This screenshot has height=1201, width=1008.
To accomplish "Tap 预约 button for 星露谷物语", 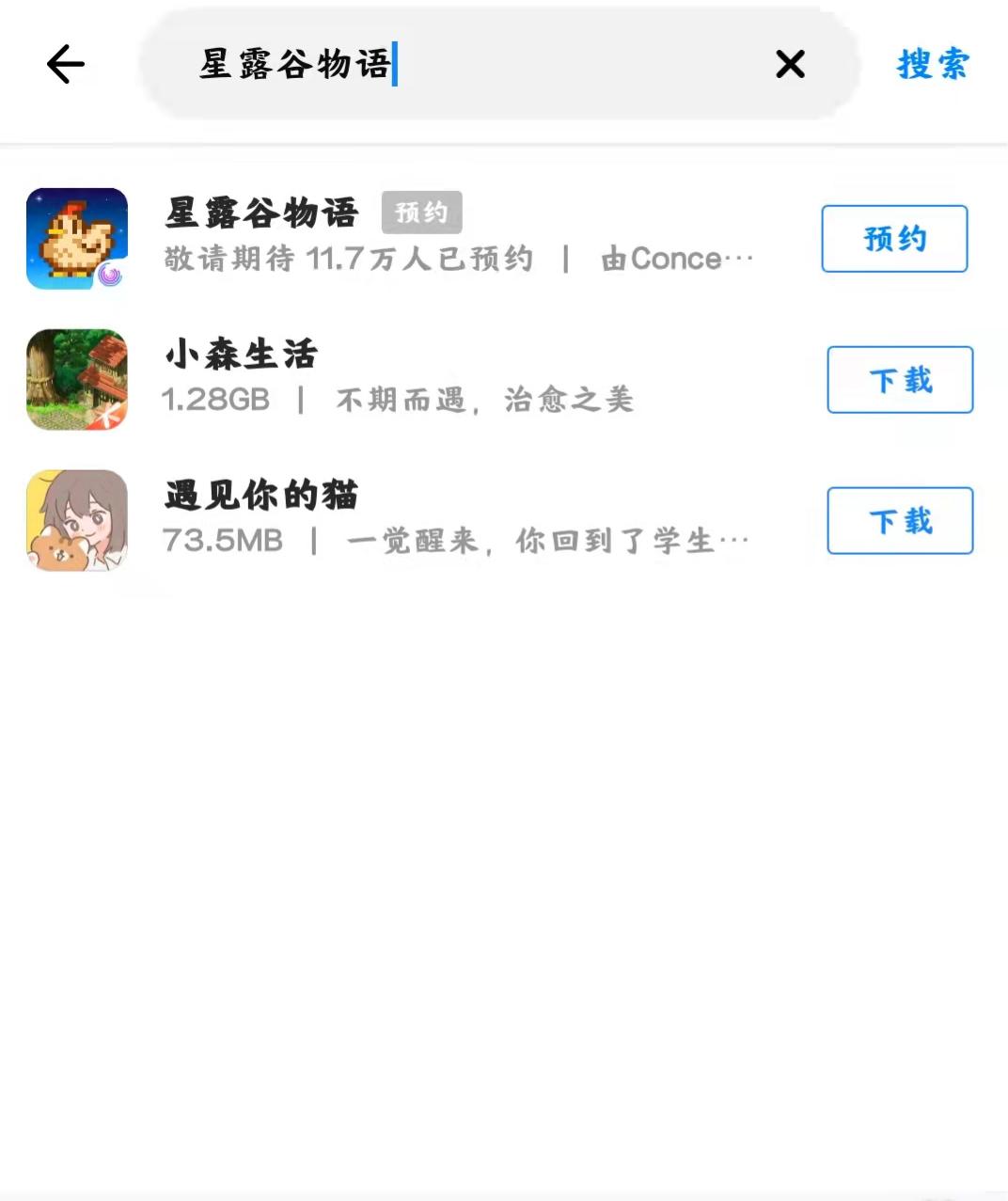I will [894, 239].
